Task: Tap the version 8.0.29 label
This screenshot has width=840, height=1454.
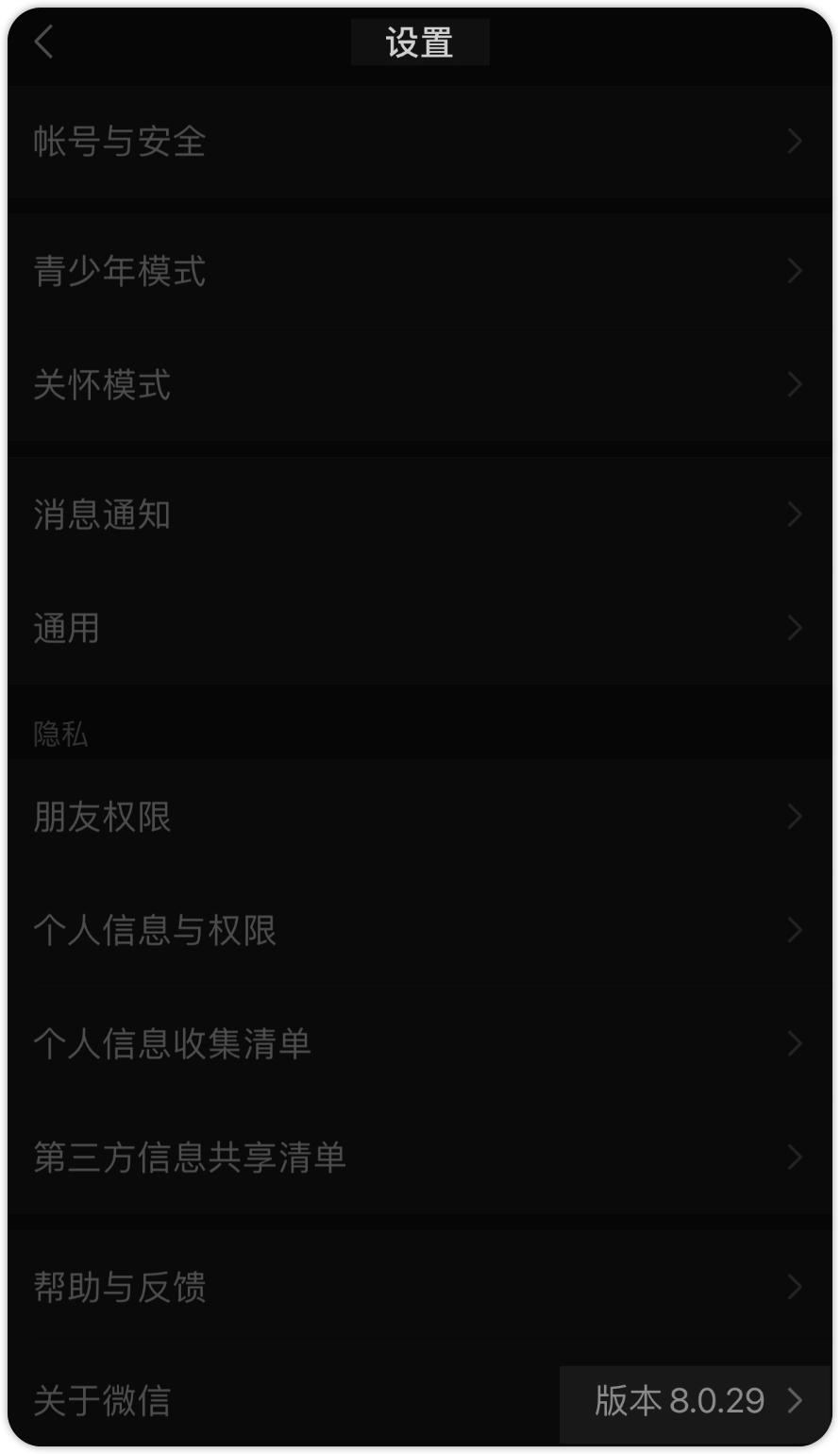Action: 680,1402
